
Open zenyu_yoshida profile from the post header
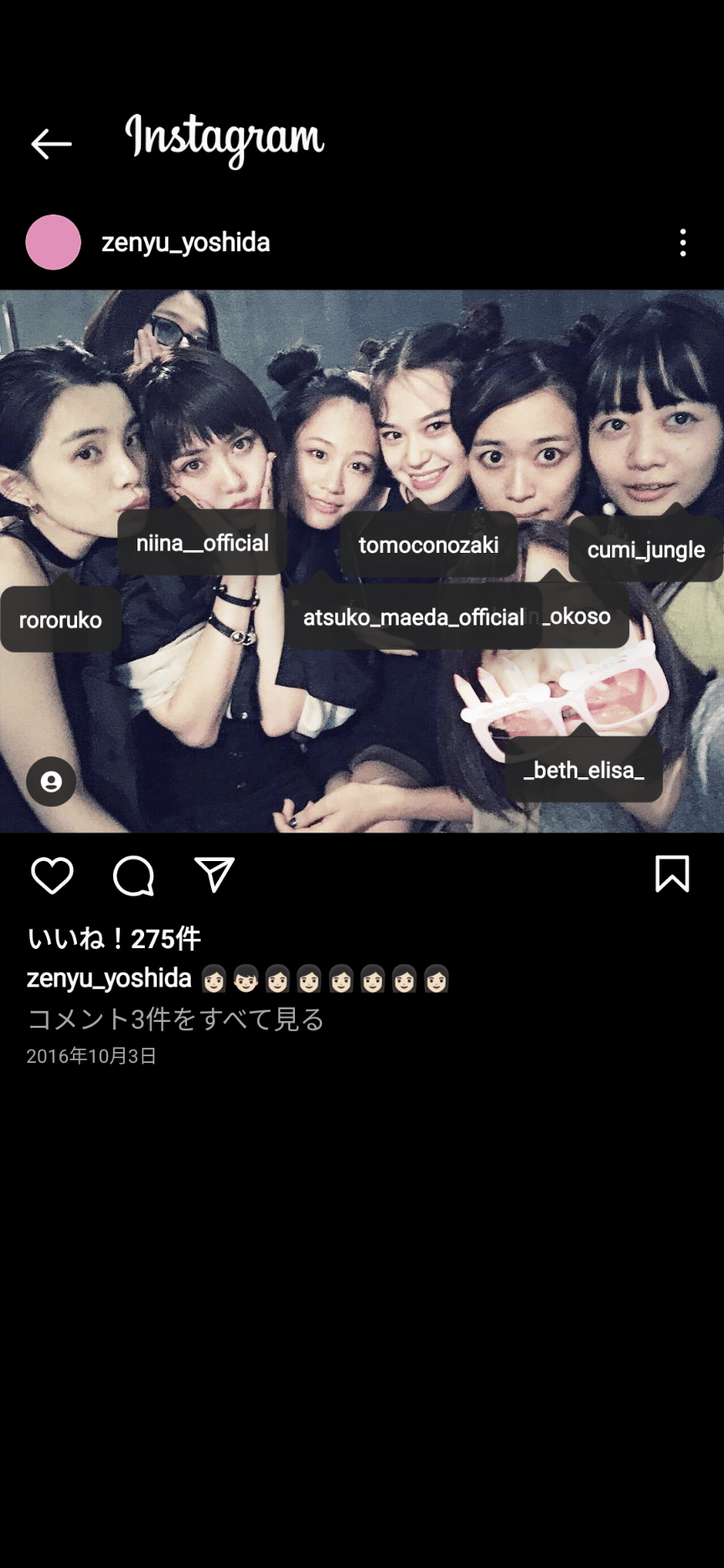point(185,243)
